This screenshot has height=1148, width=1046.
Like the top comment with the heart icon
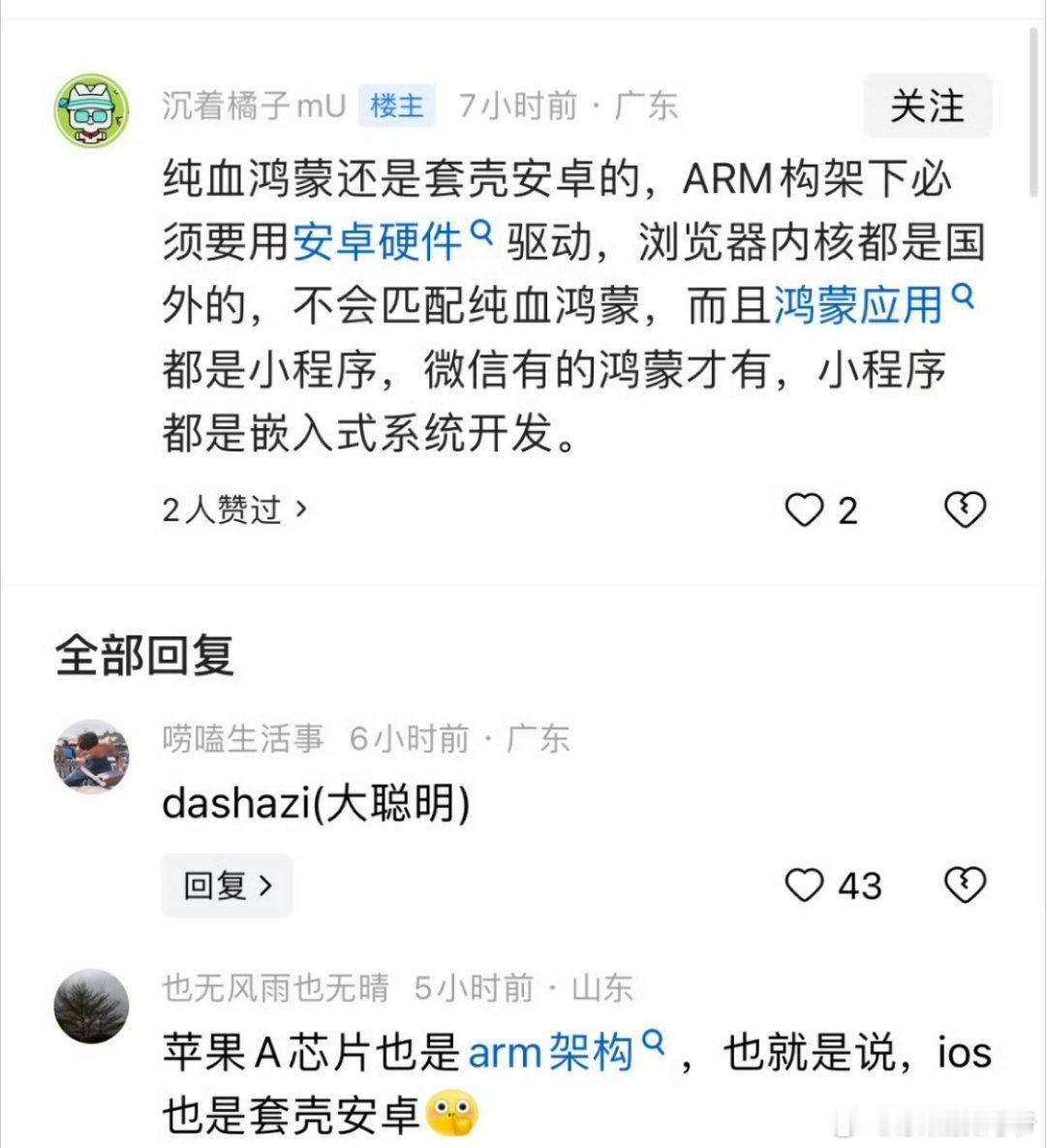click(x=806, y=508)
